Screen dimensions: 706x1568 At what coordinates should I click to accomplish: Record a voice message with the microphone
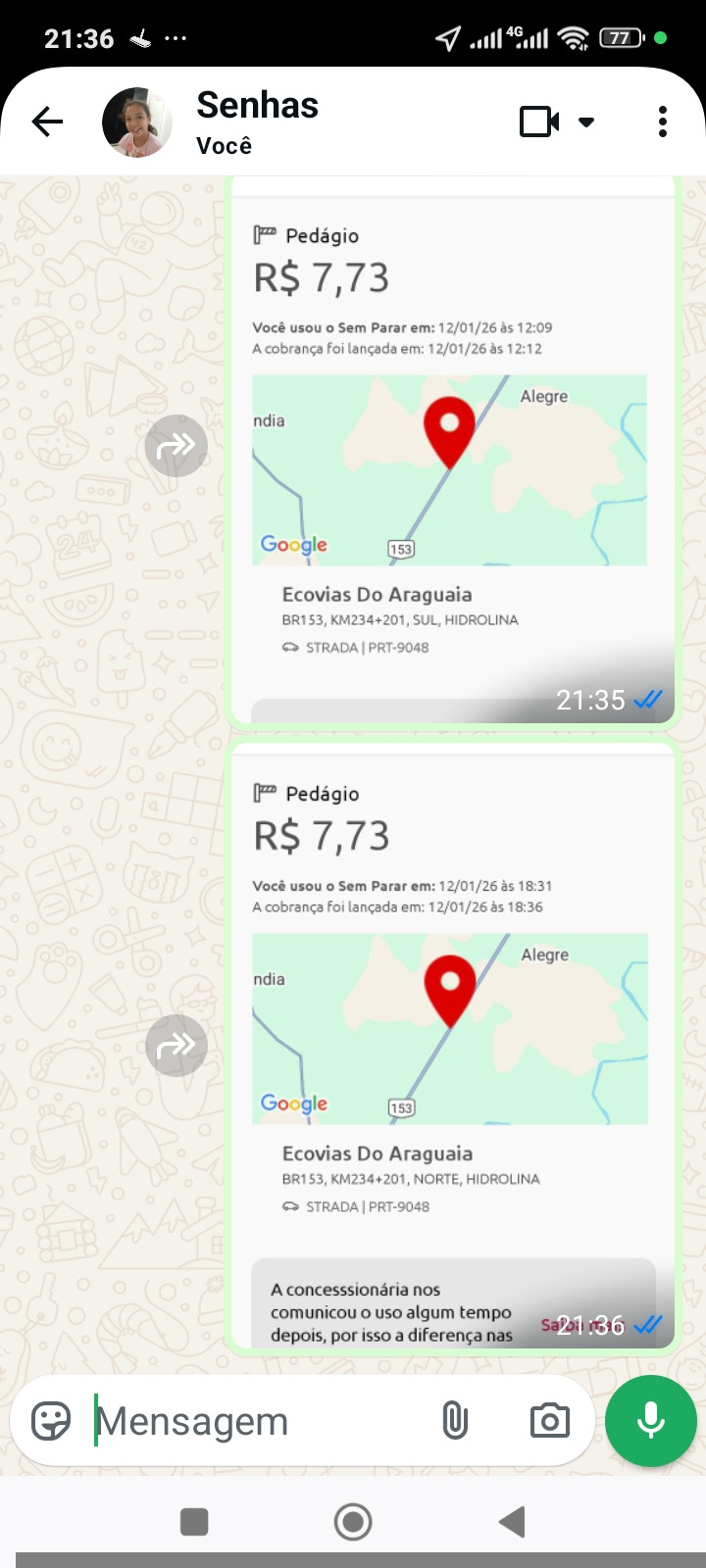tap(651, 1420)
